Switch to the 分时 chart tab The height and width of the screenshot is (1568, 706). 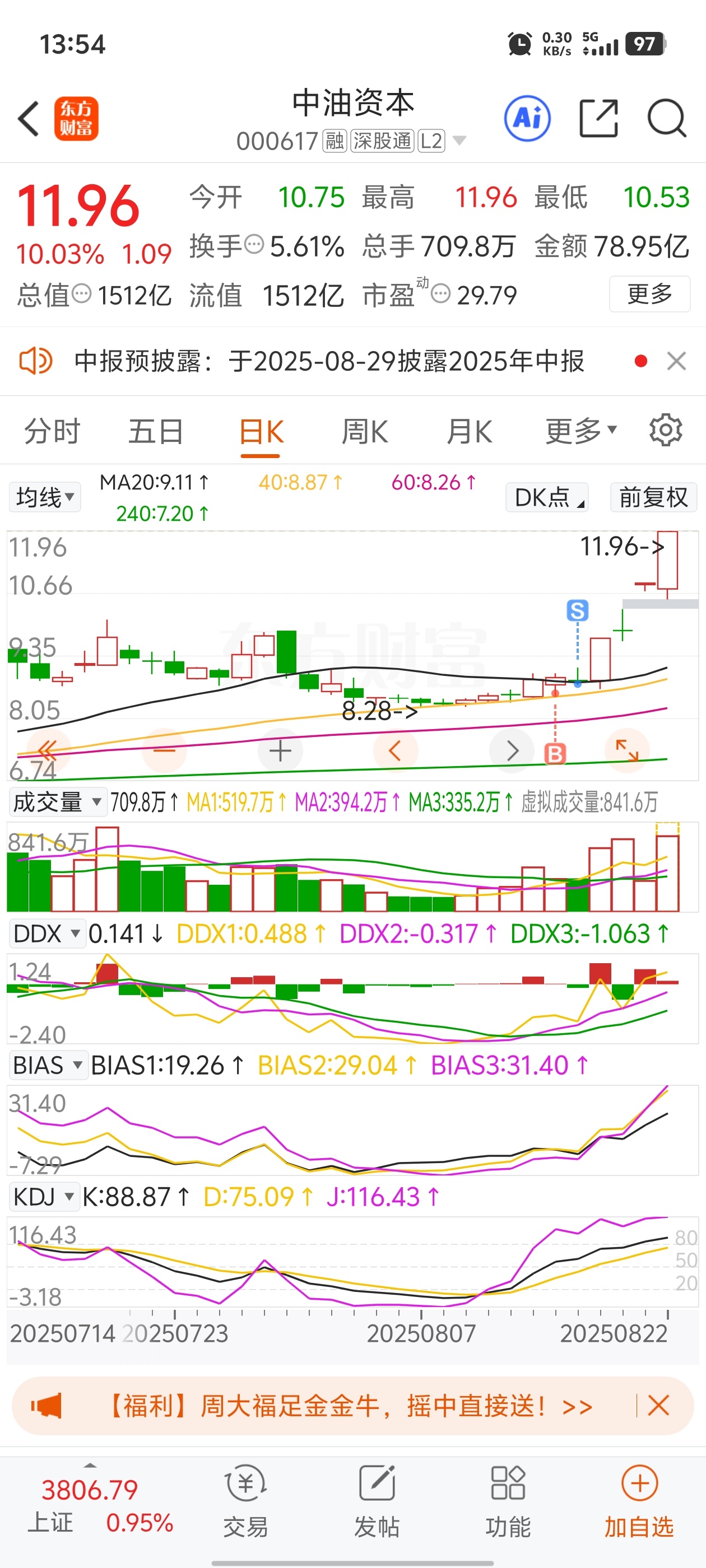click(x=52, y=432)
